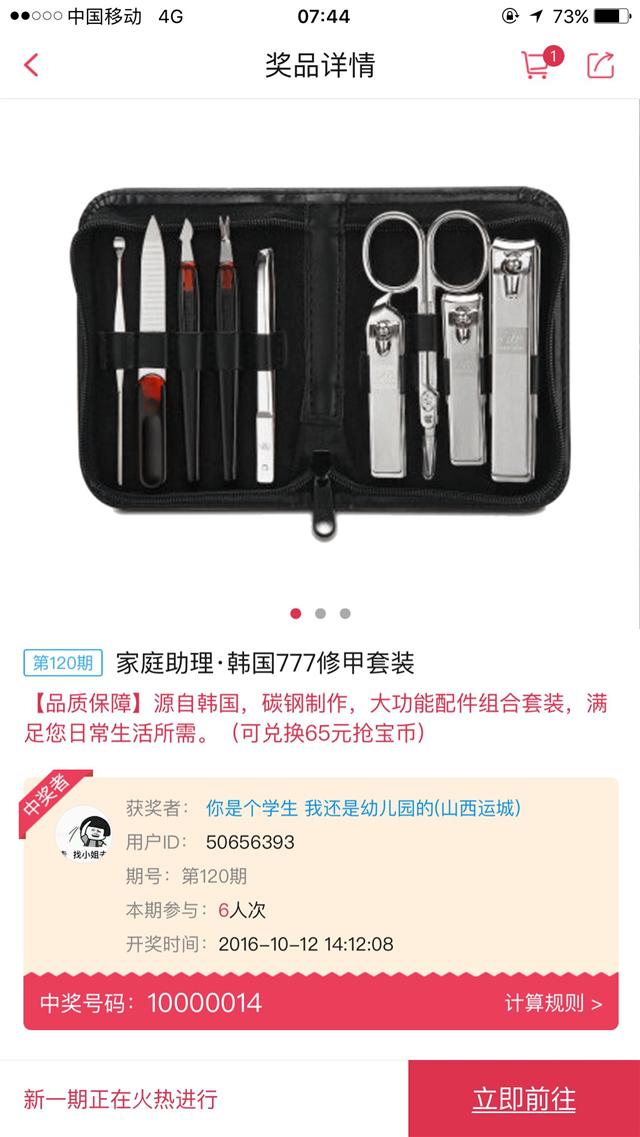This screenshot has height=1137, width=640.
Task: Tap the winner's avatar picture
Action: click(x=83, y=834)
